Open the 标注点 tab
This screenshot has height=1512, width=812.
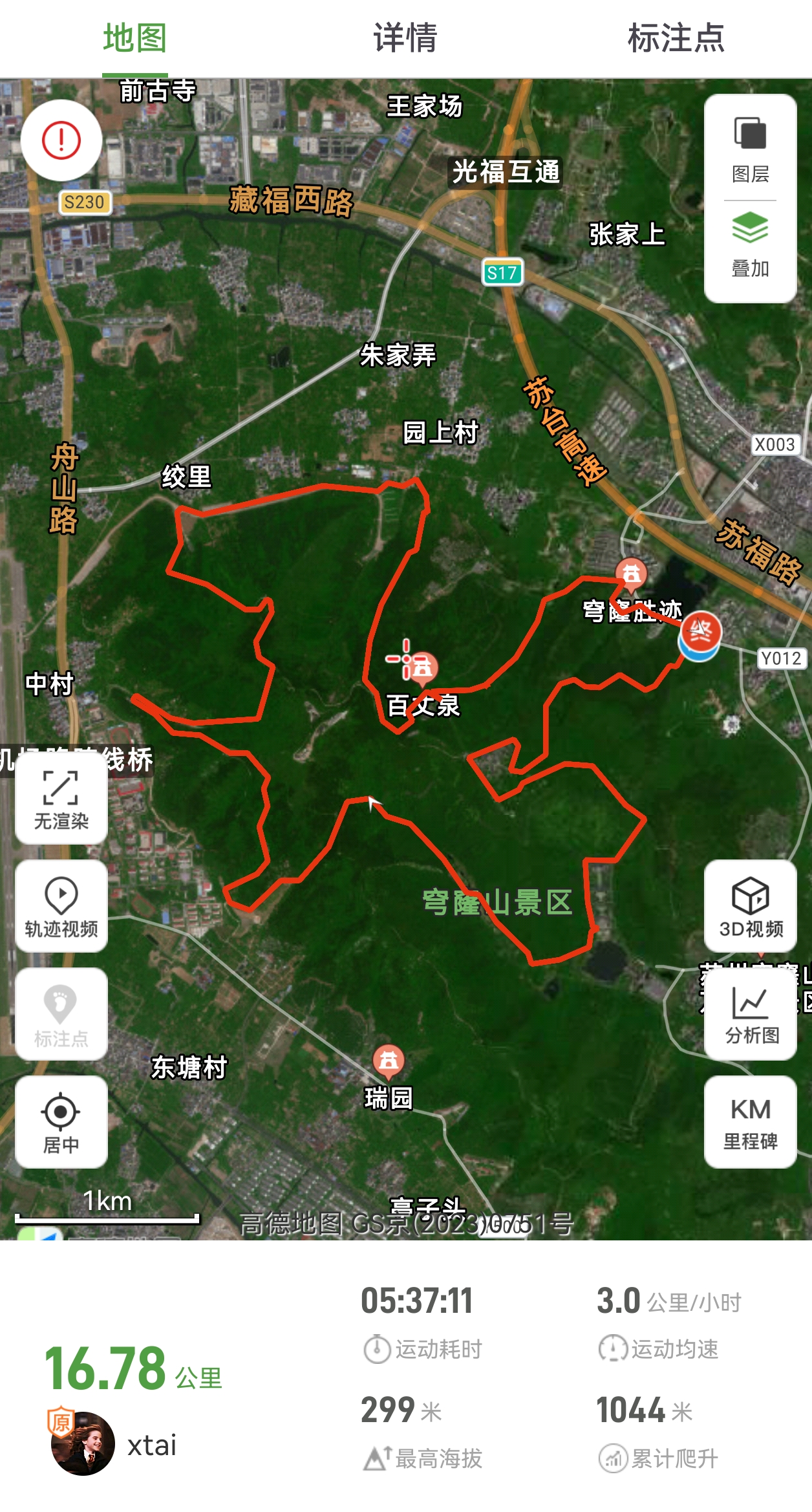pos(676,38)
